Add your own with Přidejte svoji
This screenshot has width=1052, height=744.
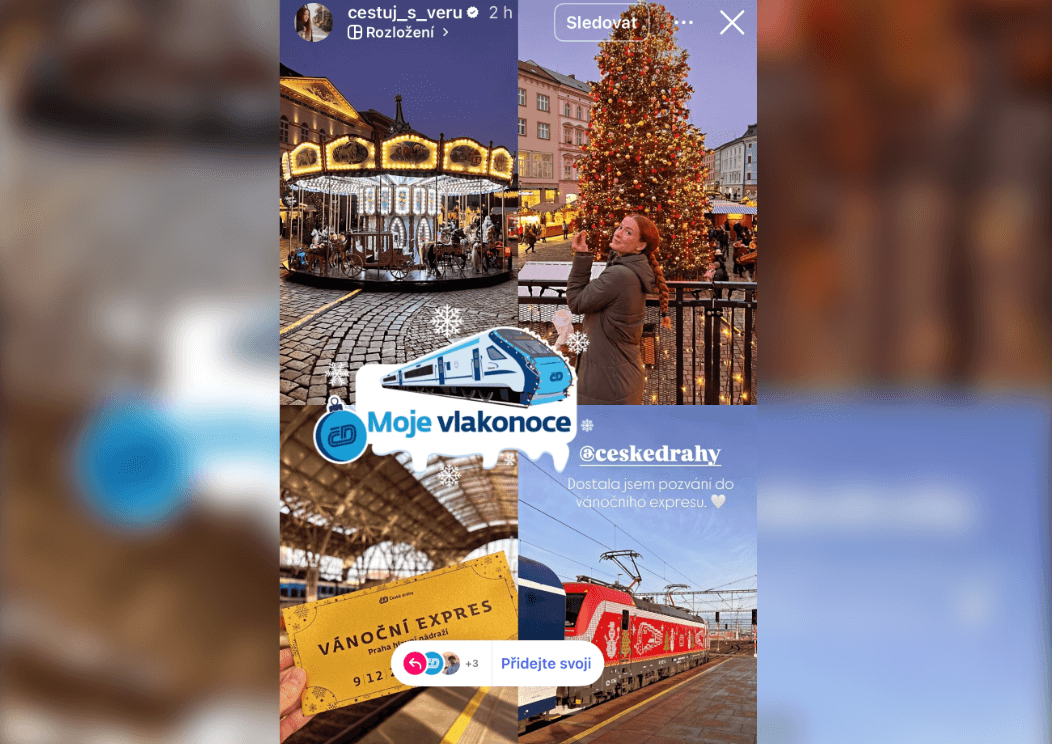[x=546, y=663]
